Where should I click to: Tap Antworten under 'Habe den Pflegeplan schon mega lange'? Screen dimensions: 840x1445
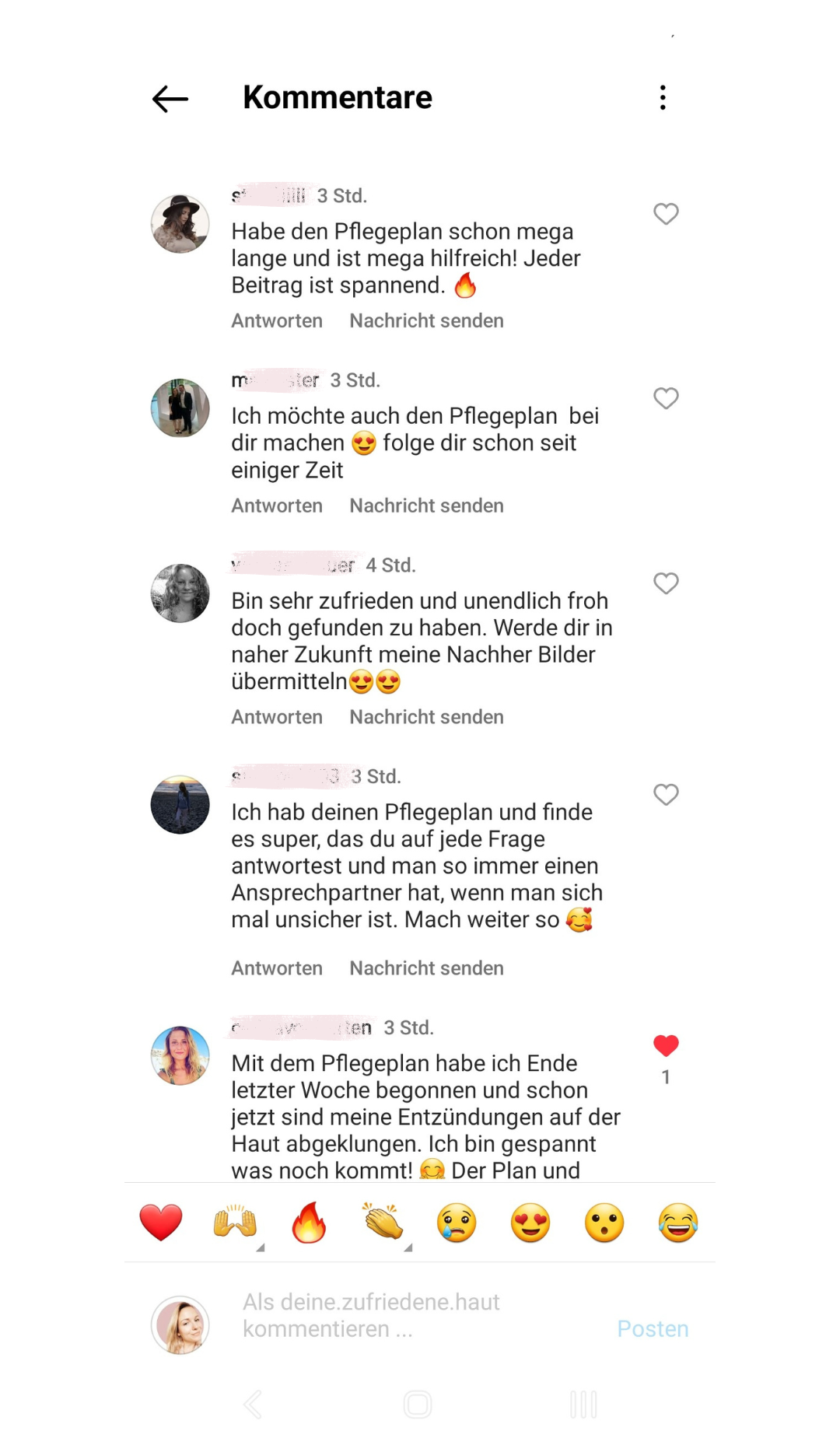277,321
